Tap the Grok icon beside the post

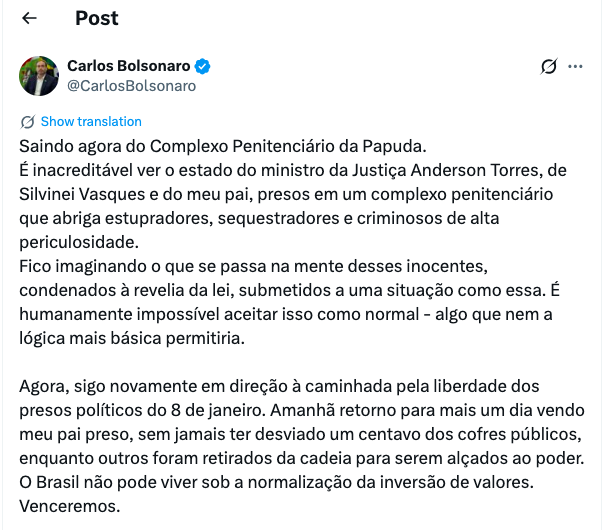pyautogui.click(x=548, y=67)
